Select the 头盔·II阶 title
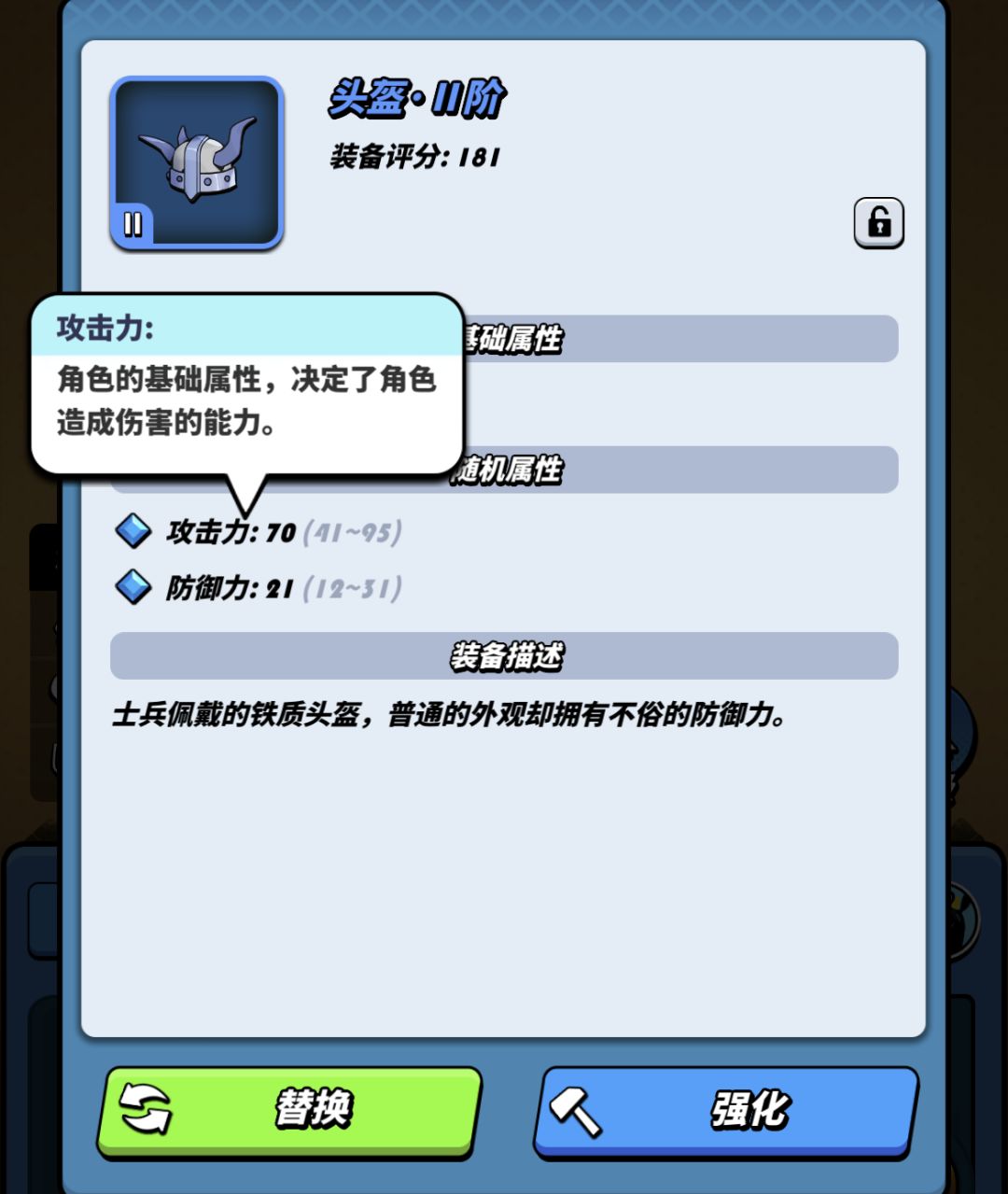This screenshot has width=1008, height=1194. (x=414, y=103)
